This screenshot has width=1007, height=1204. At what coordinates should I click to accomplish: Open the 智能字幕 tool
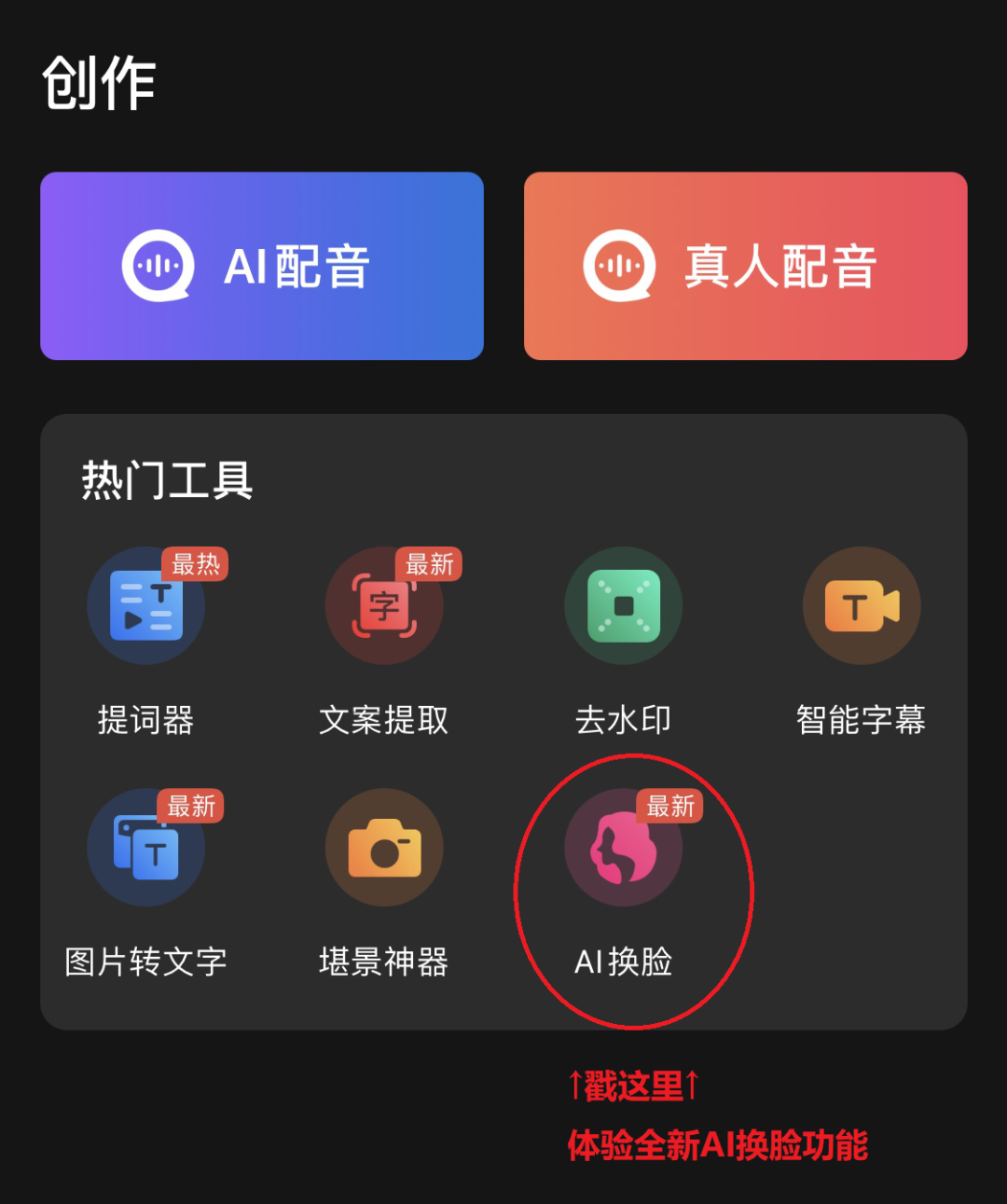pyautogui.click(x=861, y=606)
